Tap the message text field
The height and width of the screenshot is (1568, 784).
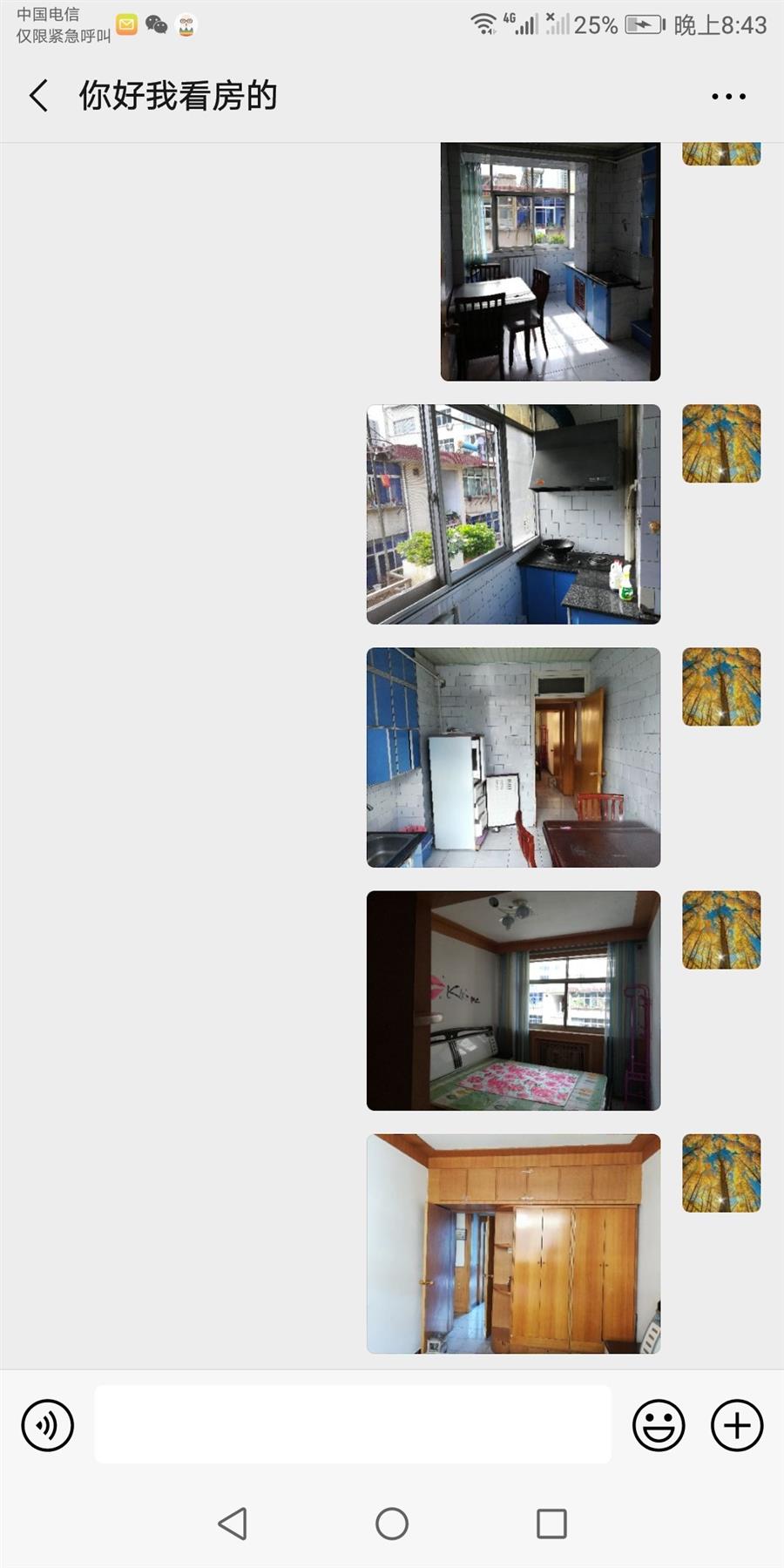pos(352,1424)
